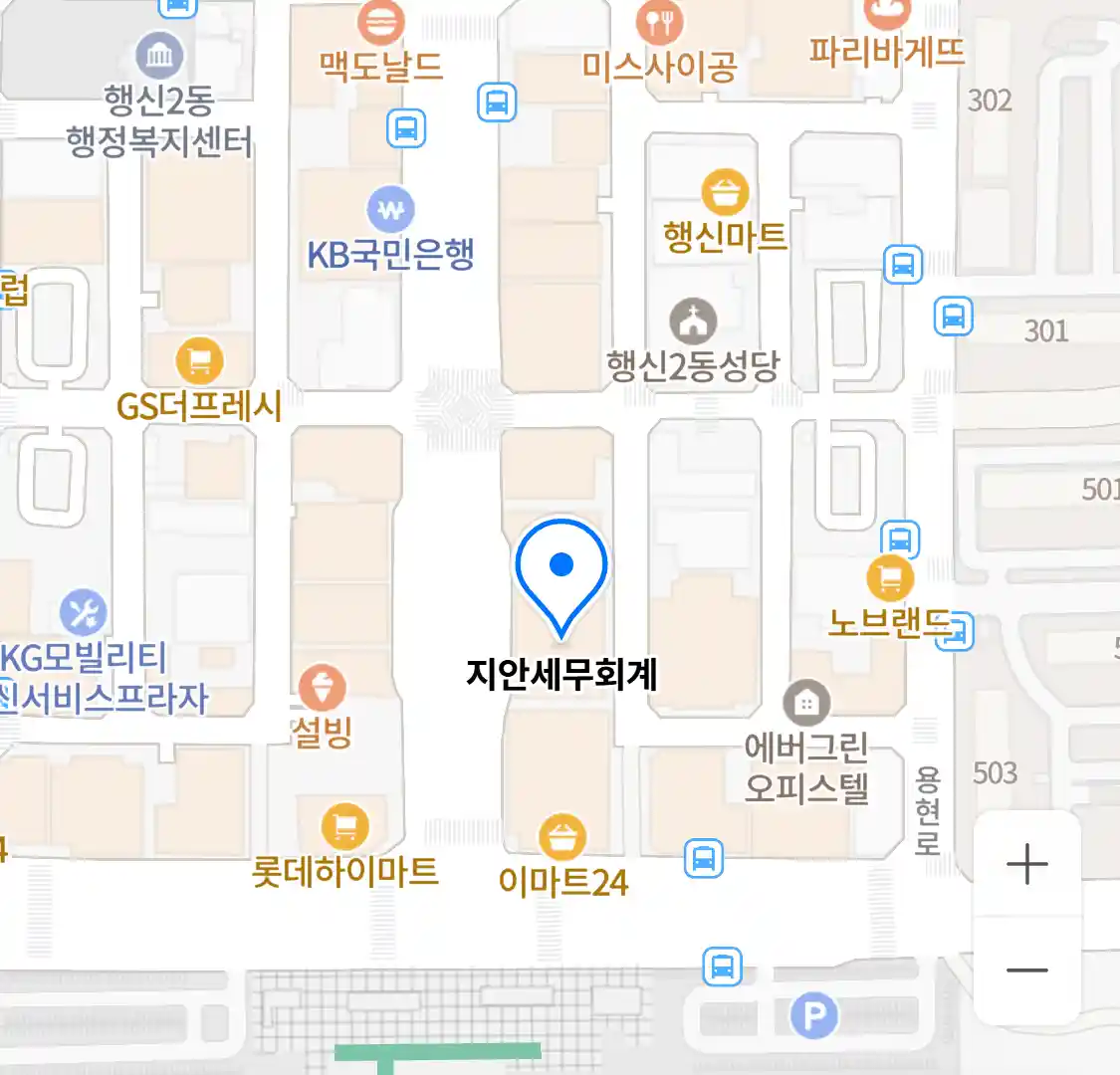The image size is (1120, 1075).
Task: Open the KB국민은행 bank marker
Action: point(391,210)
